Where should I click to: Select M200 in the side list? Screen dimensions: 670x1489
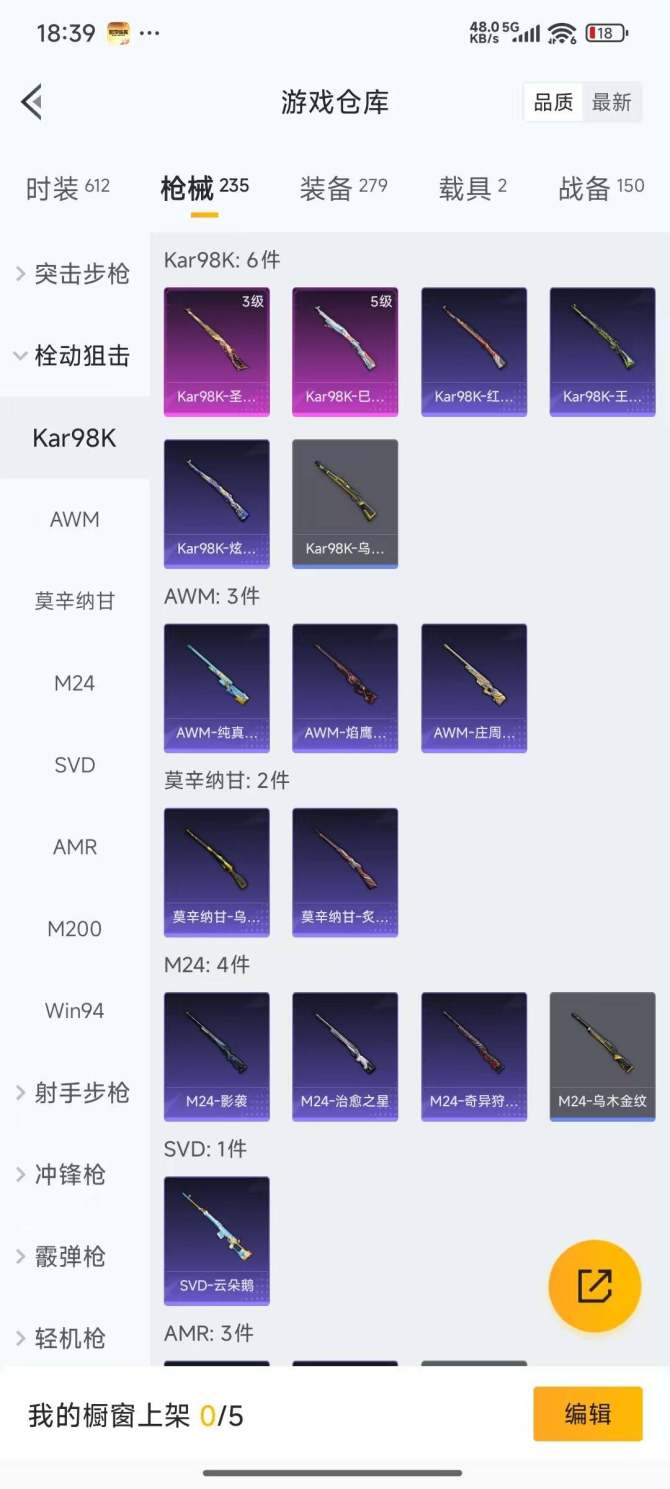[x=75, y=929]
